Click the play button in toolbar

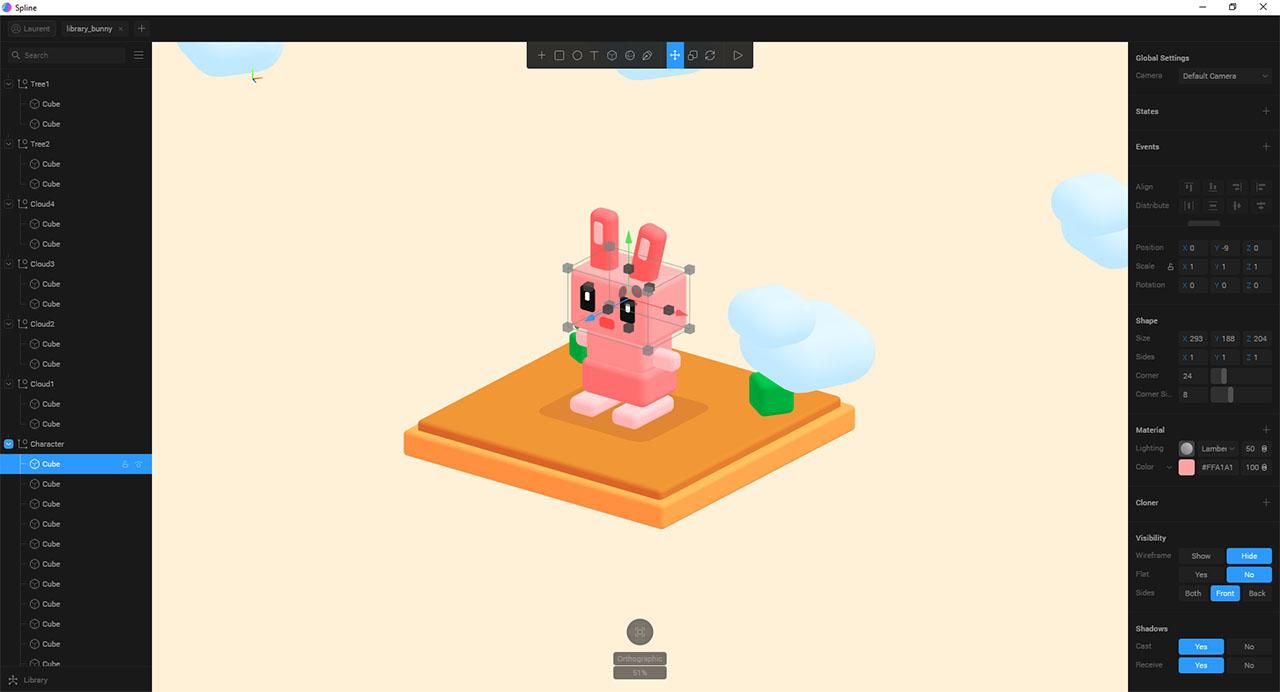(737, 55)
